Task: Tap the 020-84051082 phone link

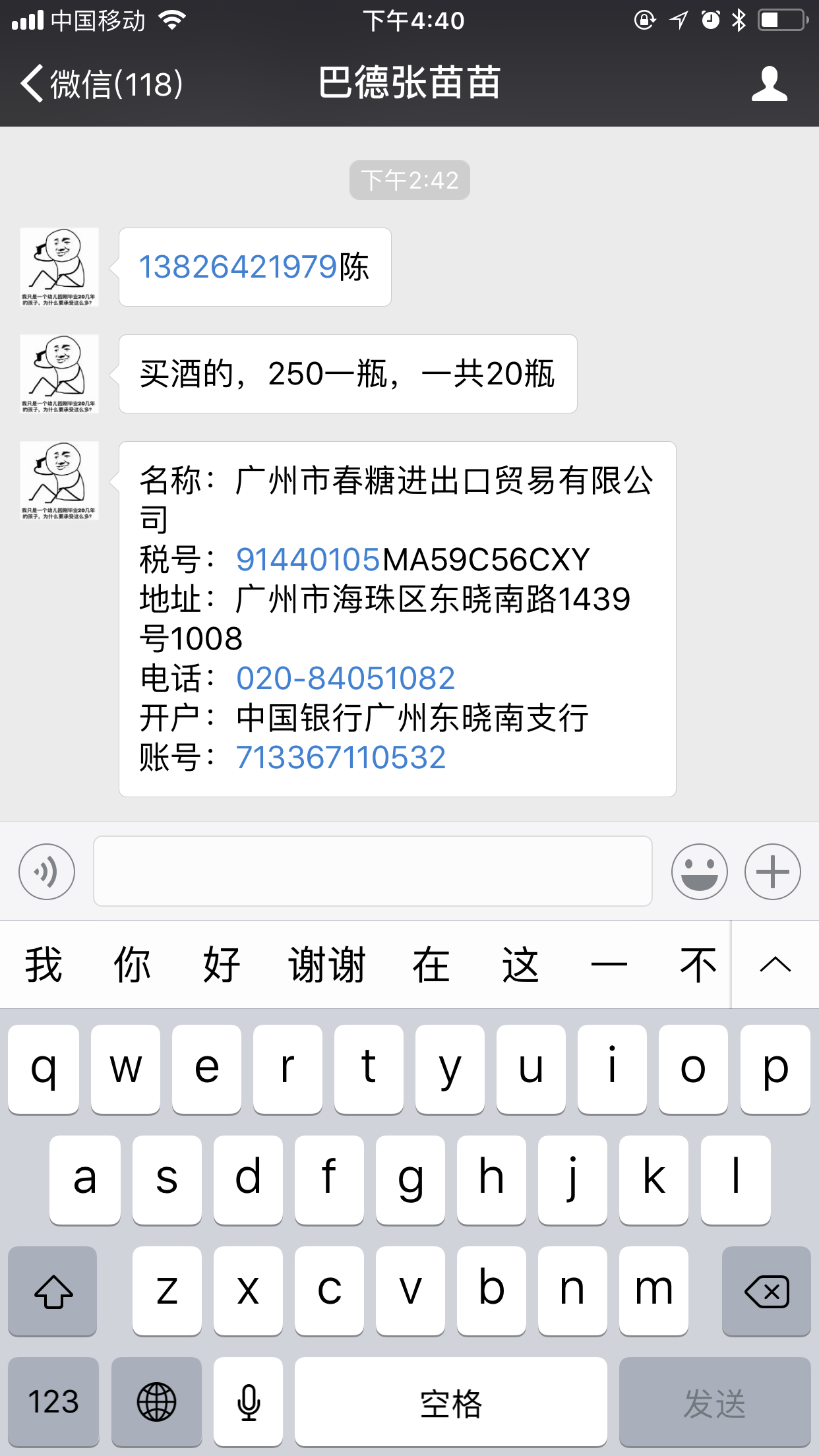Action: pyautogui.click(x=346, y=679)
